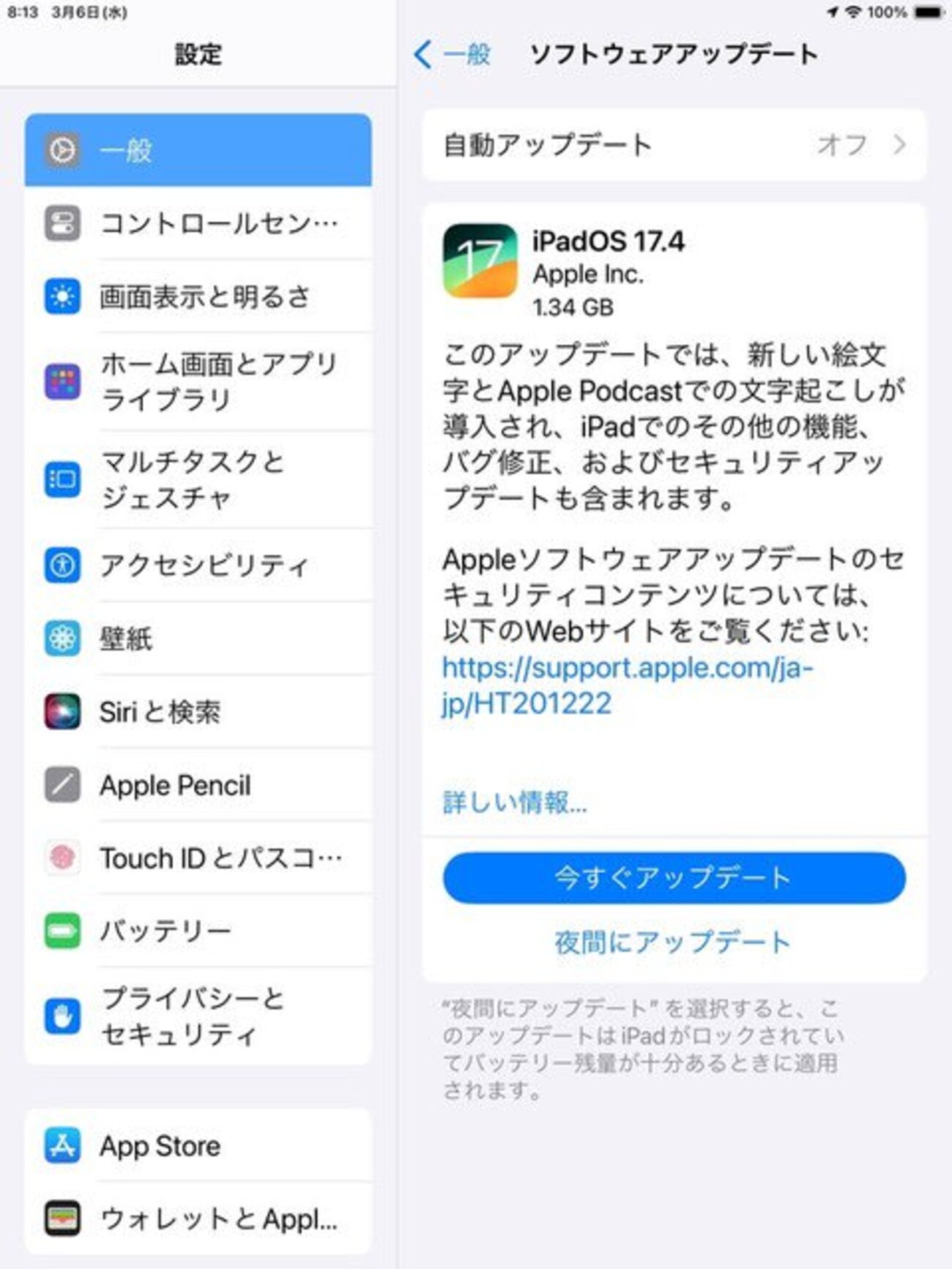Screen dimensions: 952x1269
Task: Open ホーム画面とアプリライブラリ settings
Action: point(198,382)
